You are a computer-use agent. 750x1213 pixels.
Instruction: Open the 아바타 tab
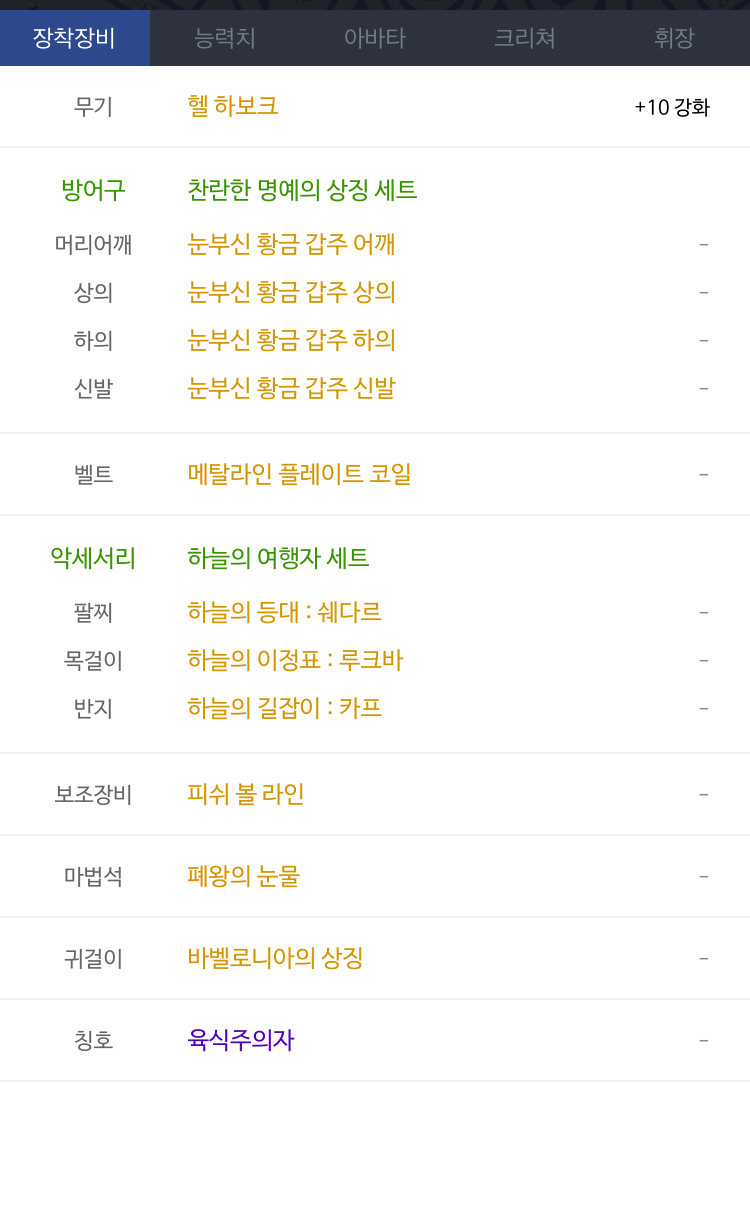click(375, 38)
